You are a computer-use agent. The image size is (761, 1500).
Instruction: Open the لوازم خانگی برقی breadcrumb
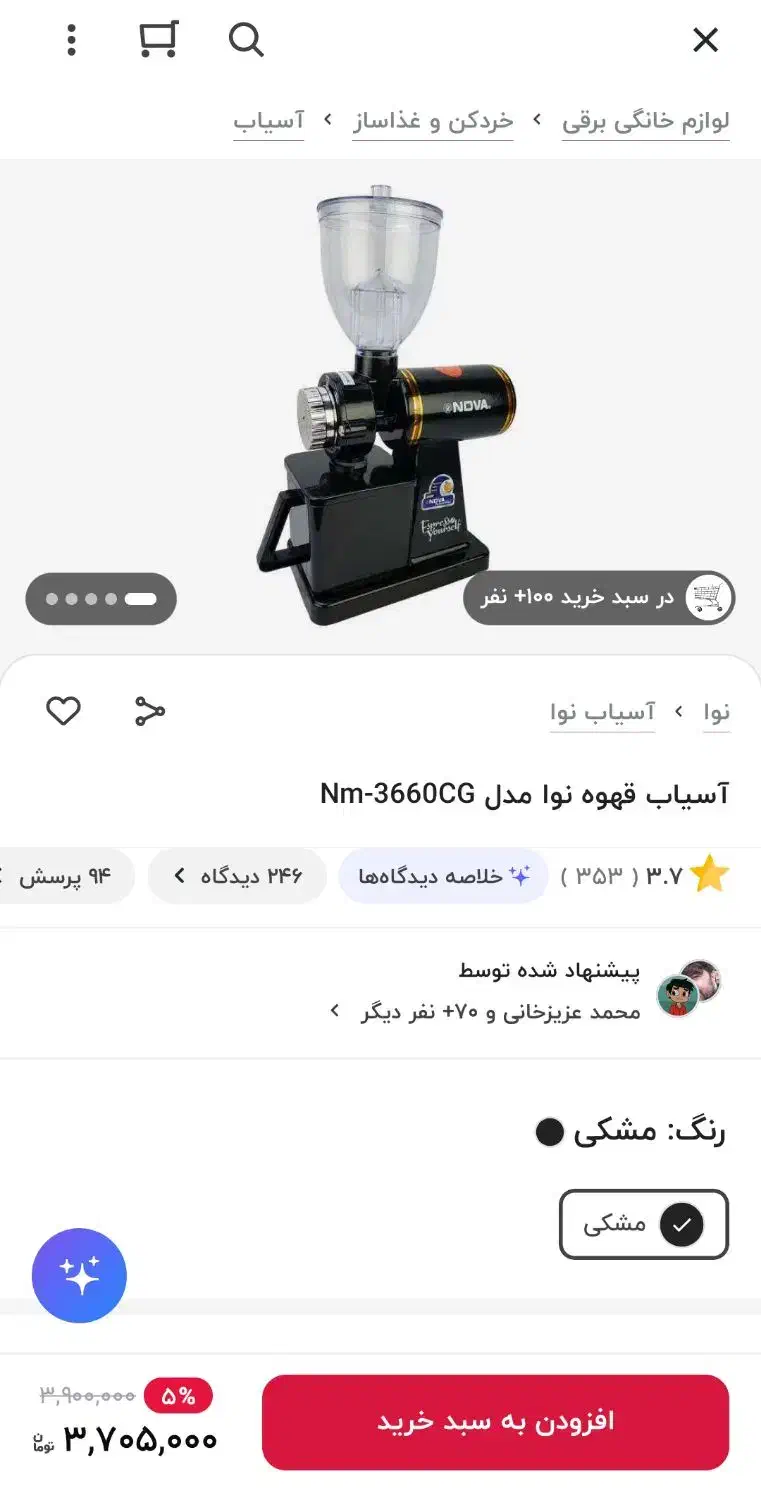point(645,122)
